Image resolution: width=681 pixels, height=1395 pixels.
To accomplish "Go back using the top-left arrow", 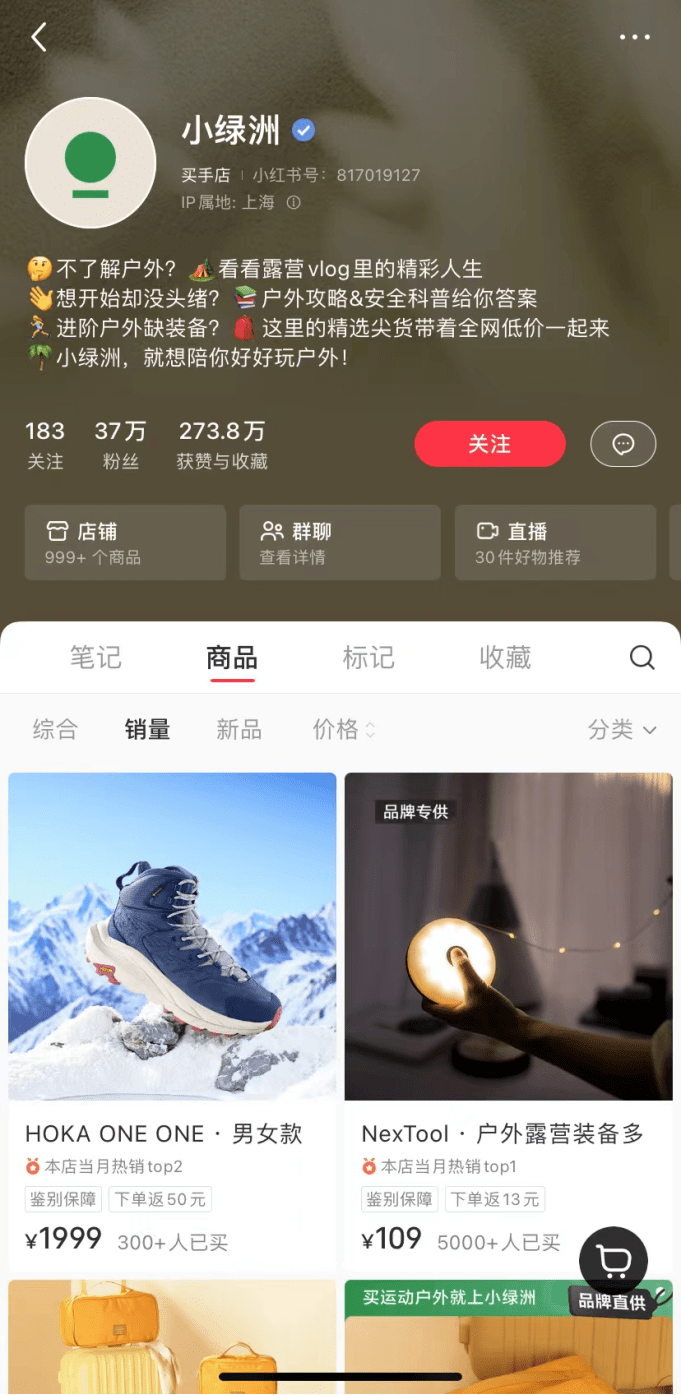I will click(39, 38).
